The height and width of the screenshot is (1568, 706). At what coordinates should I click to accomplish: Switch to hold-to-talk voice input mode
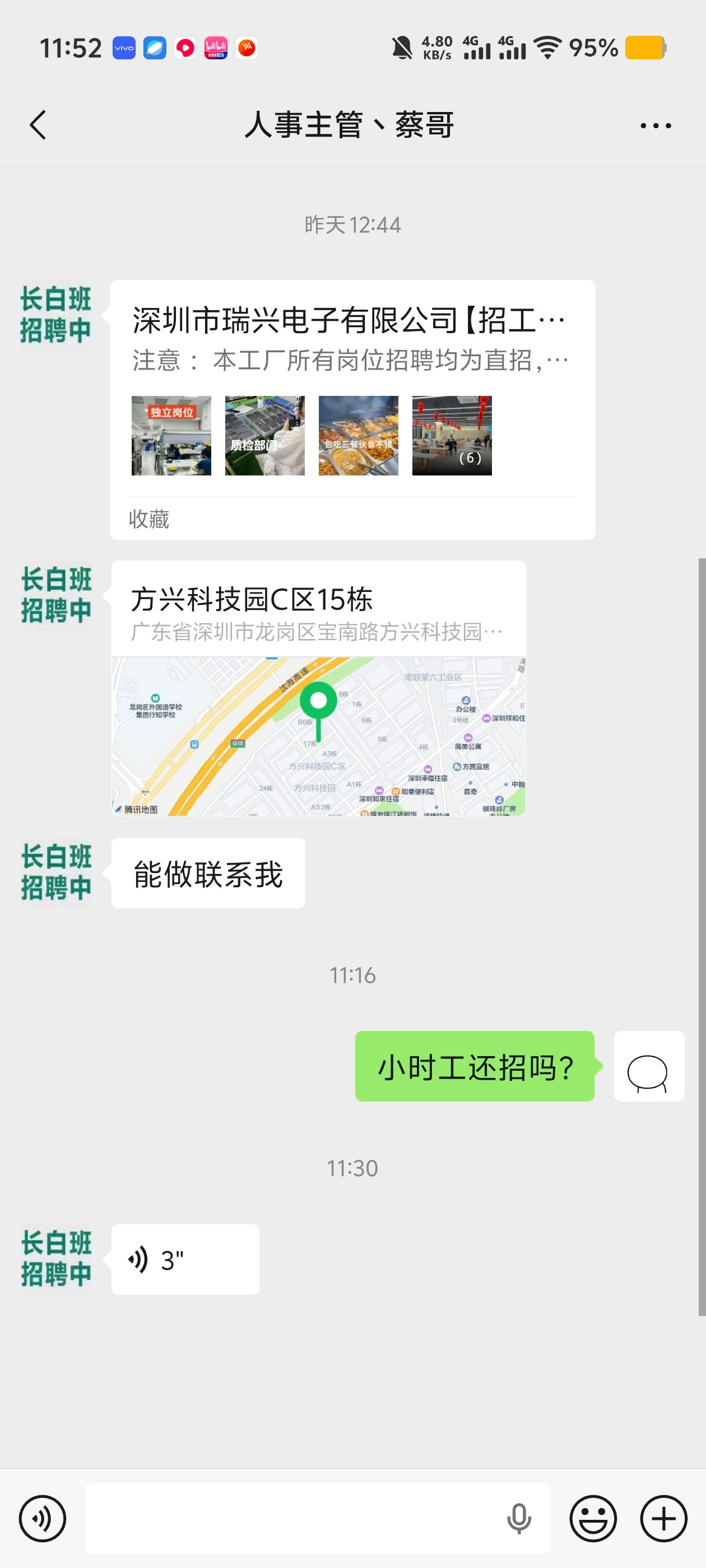(42, 1519)
